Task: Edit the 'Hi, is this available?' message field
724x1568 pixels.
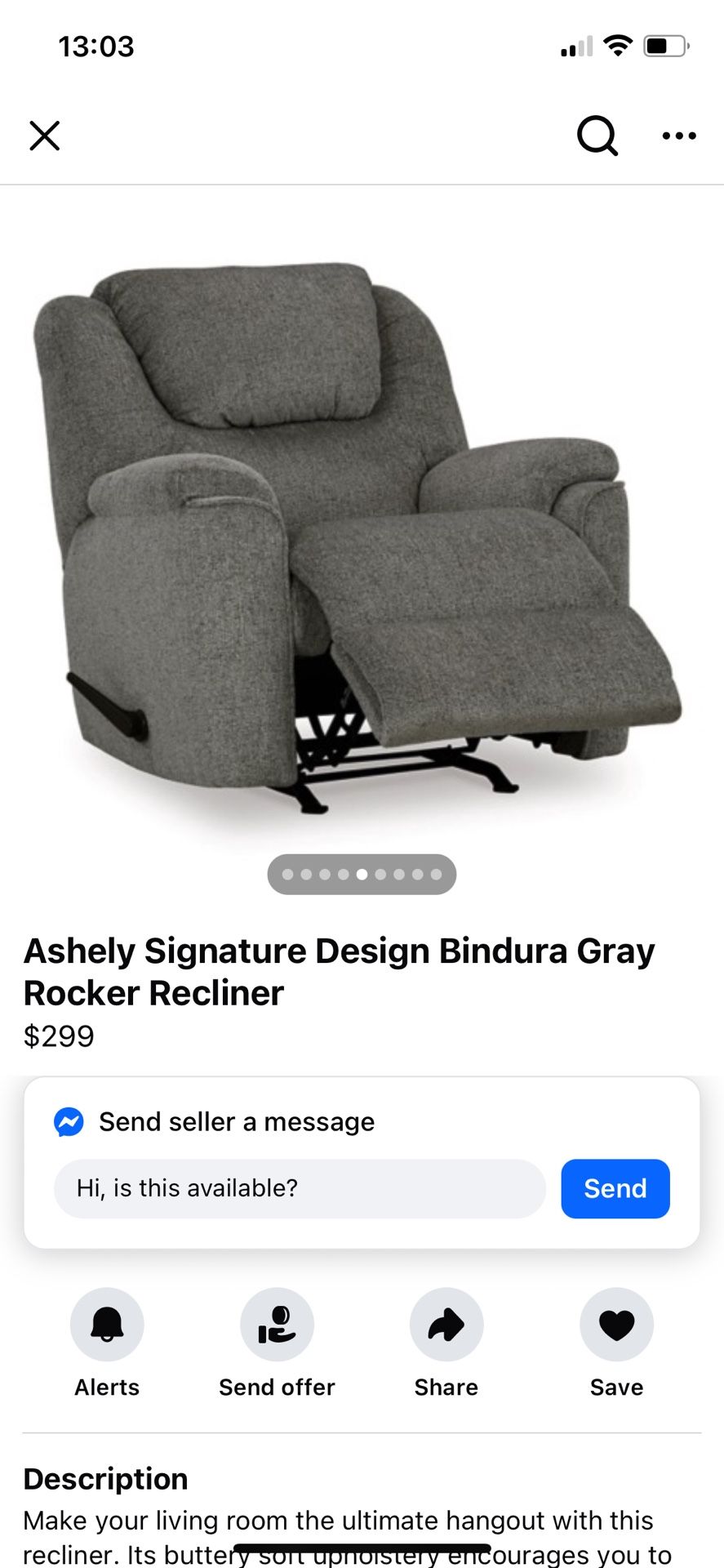Action: 300,1188
